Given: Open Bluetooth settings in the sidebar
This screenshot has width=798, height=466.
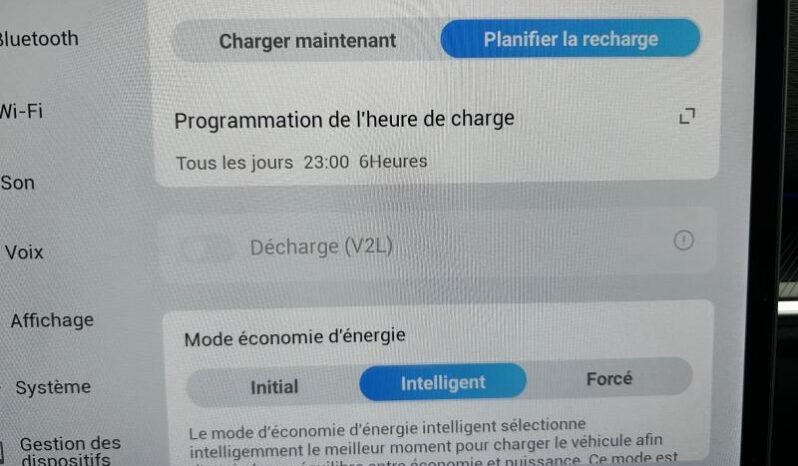Looking at the screenshot, I should [38, 39].
